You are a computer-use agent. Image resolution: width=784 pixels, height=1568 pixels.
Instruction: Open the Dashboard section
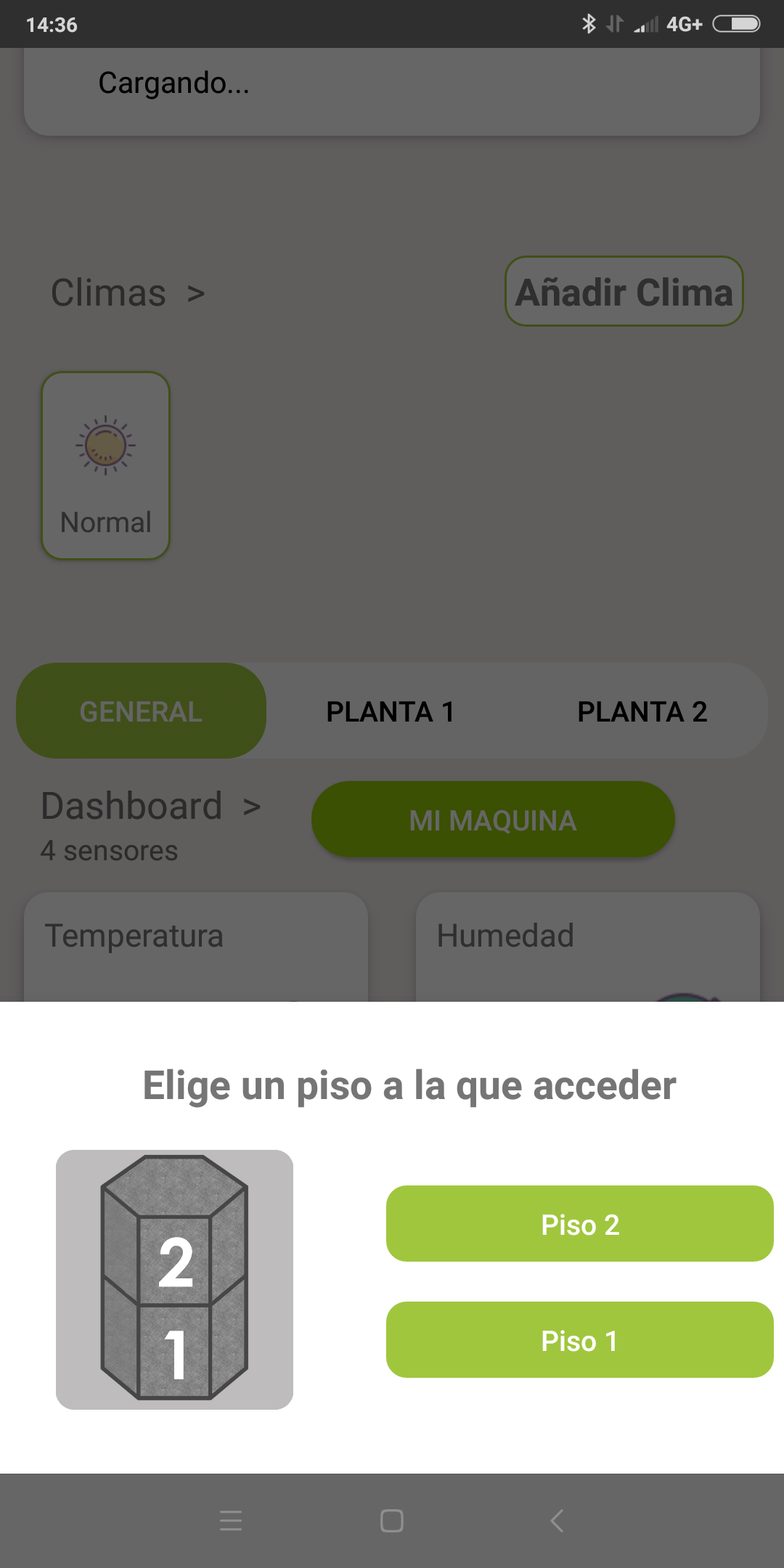150,807
